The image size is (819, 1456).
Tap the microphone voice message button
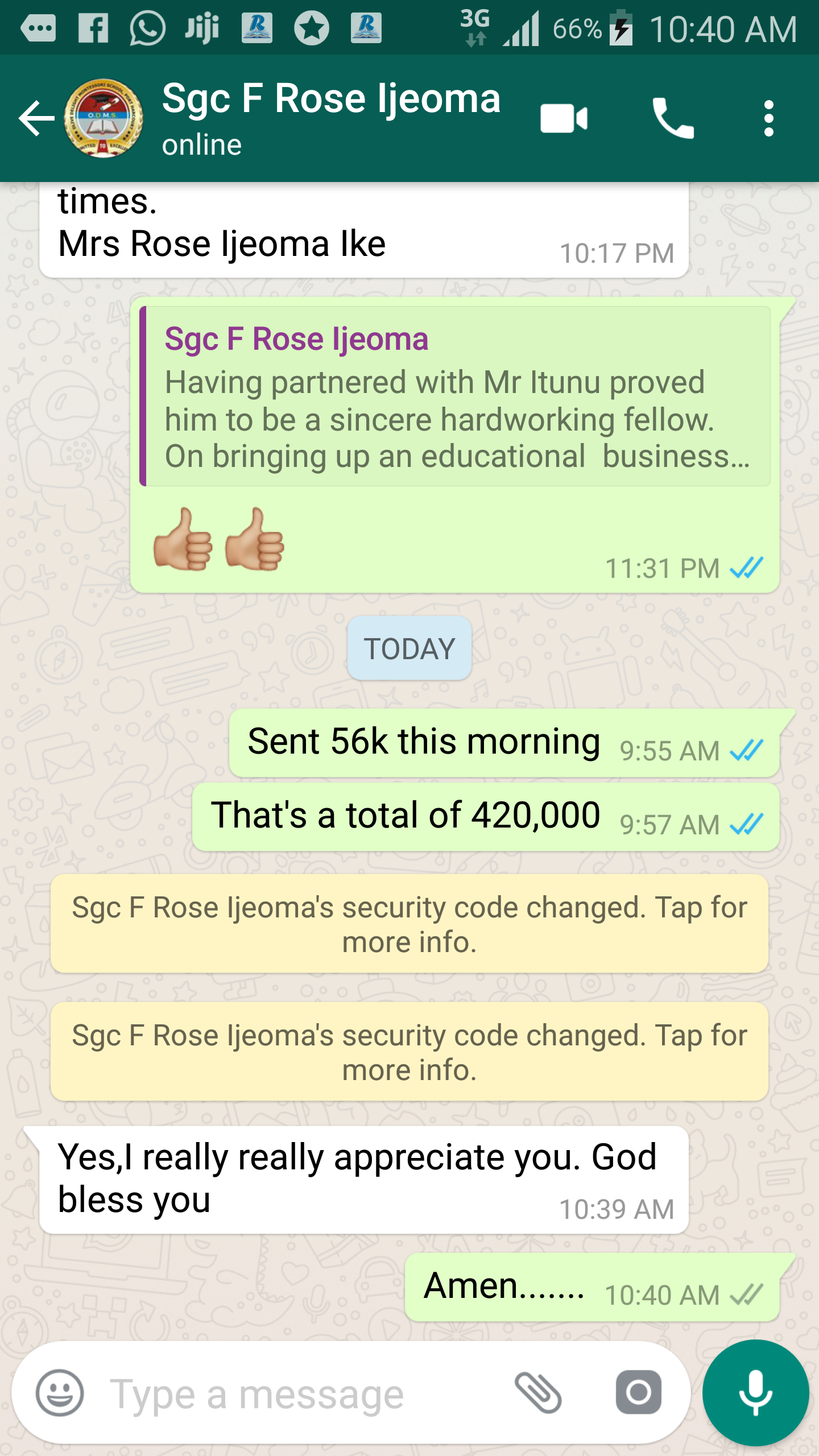[755, 1393]
